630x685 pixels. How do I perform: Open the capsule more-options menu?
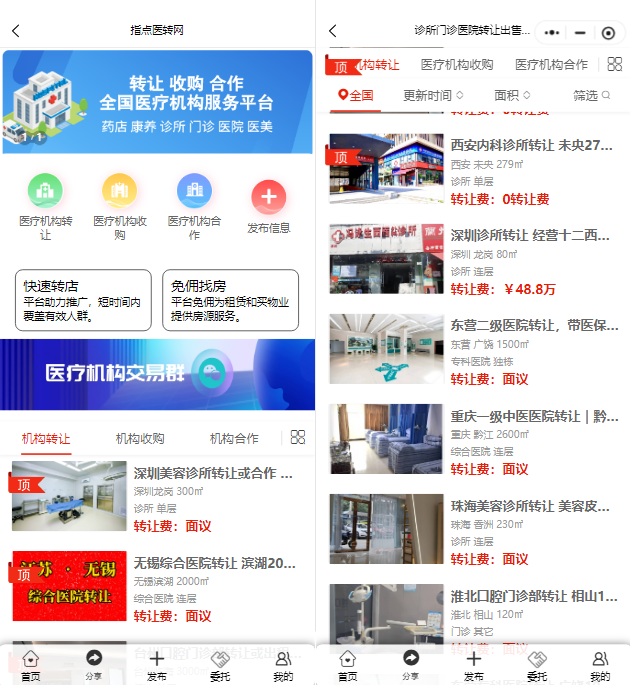tap(552, 32)
